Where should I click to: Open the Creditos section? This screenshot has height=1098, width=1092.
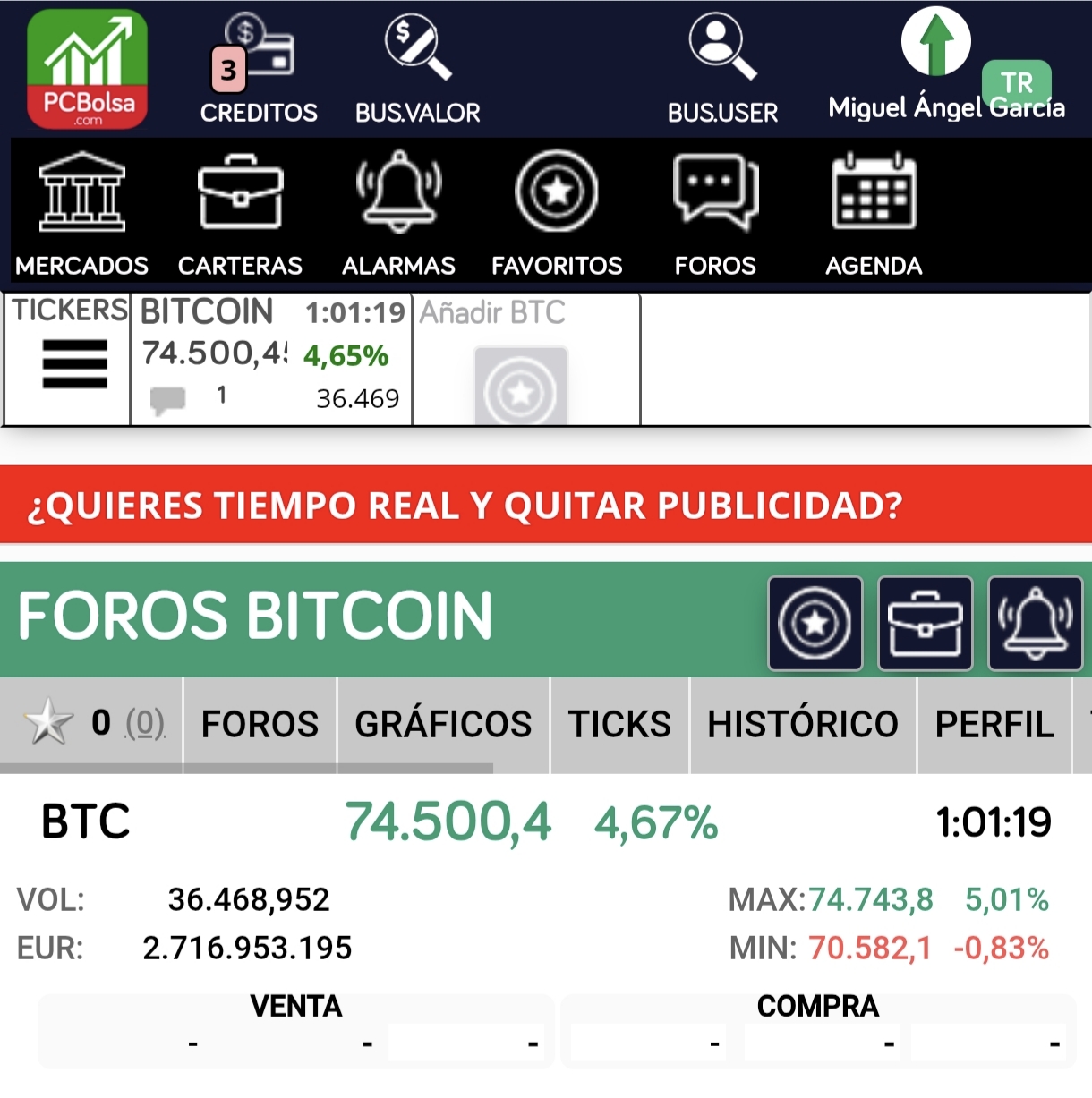(258, 70)
